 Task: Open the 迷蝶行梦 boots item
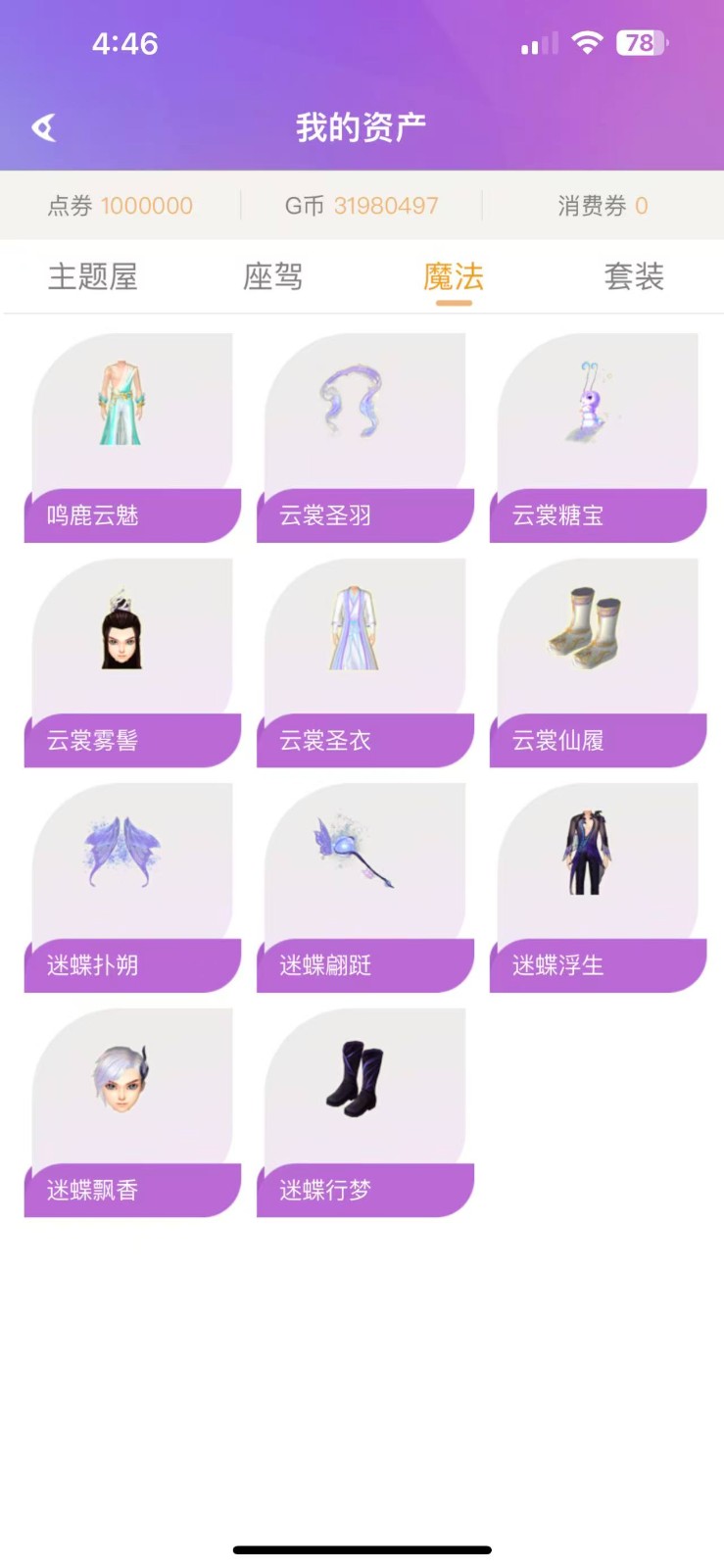365,1112
